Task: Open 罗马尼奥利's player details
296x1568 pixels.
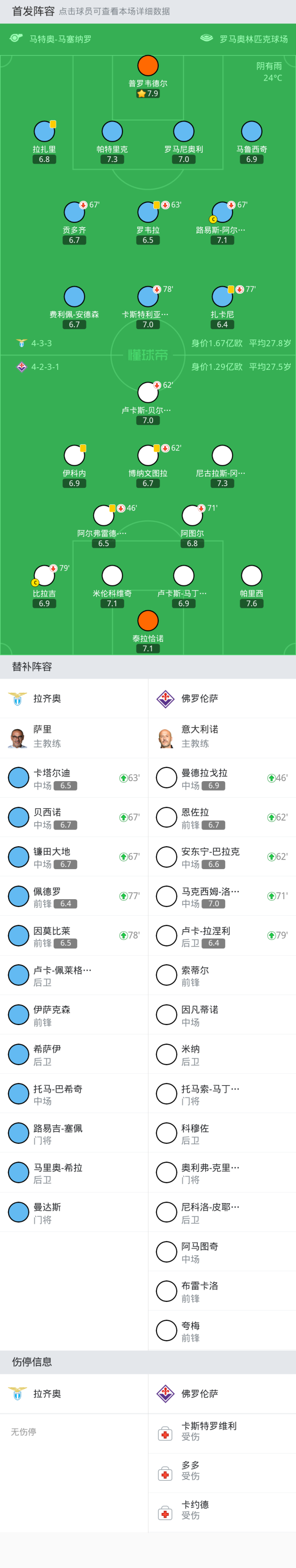Action: point(183,132)
